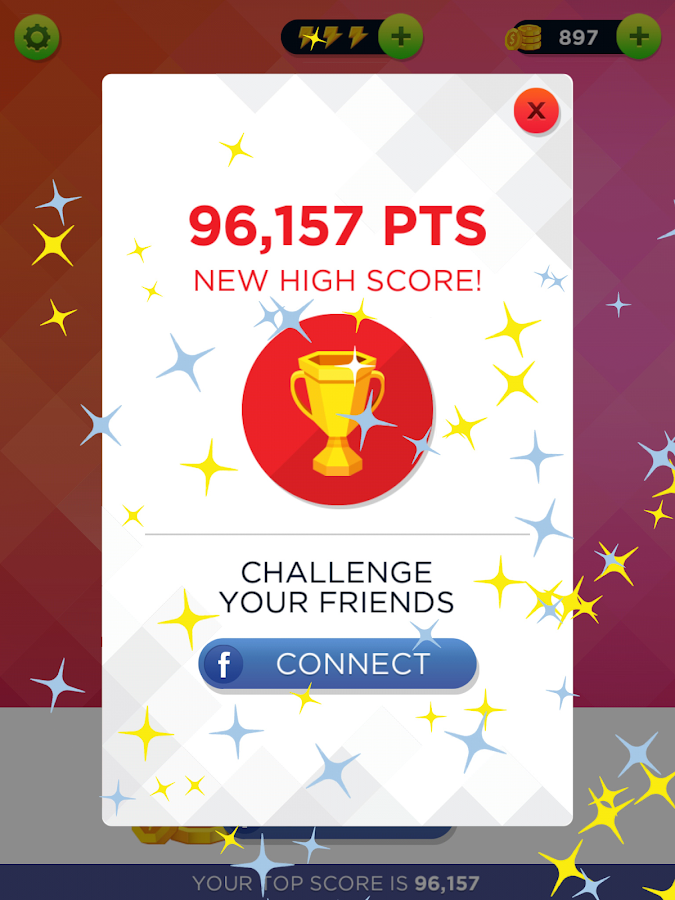Close the high score dialog
675x900 pixels.
click(536, 110)
